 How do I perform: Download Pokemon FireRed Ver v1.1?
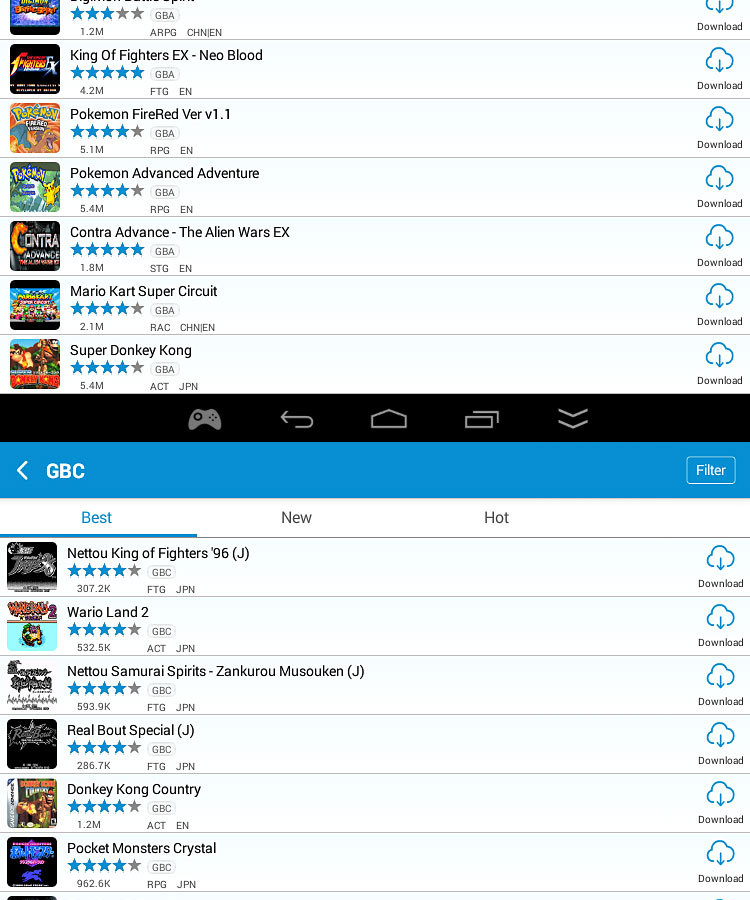click(720, 127)
